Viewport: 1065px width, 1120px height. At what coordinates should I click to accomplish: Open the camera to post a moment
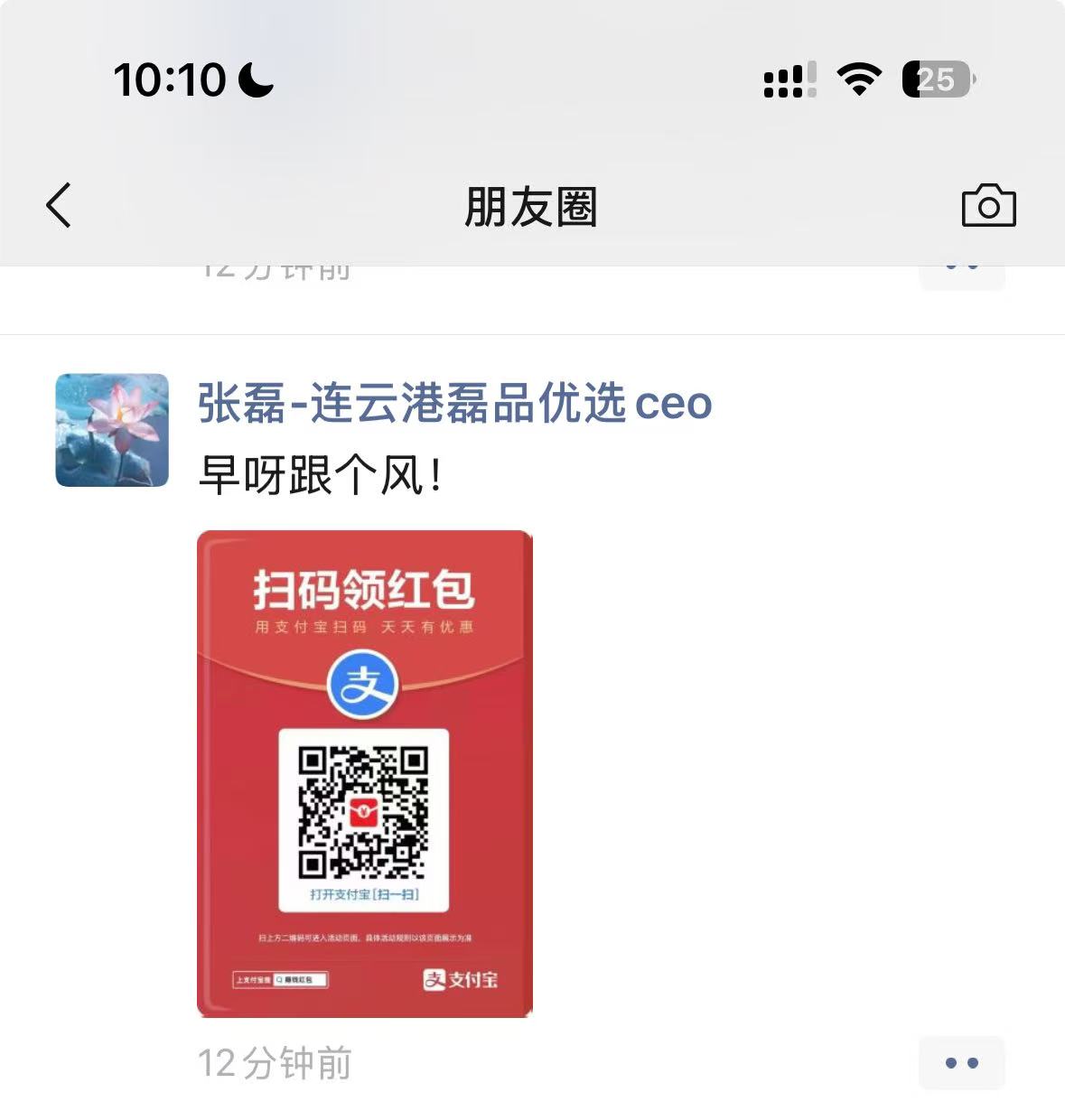(x=988, y=206)
